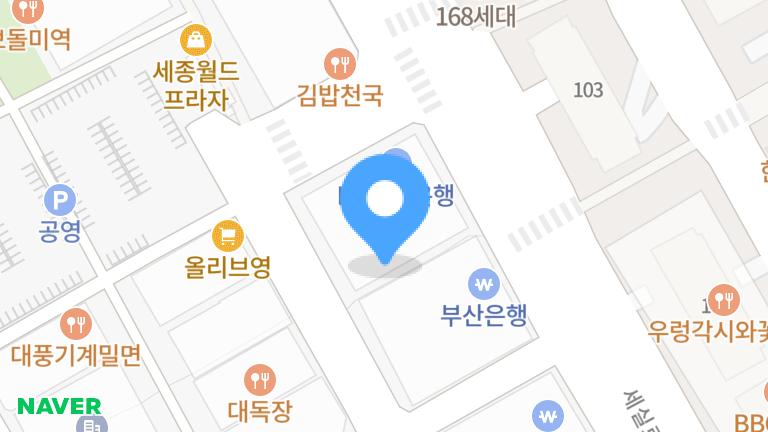Select the 올리브영 shop marker
768x432 pixels.
coord(228,237)
